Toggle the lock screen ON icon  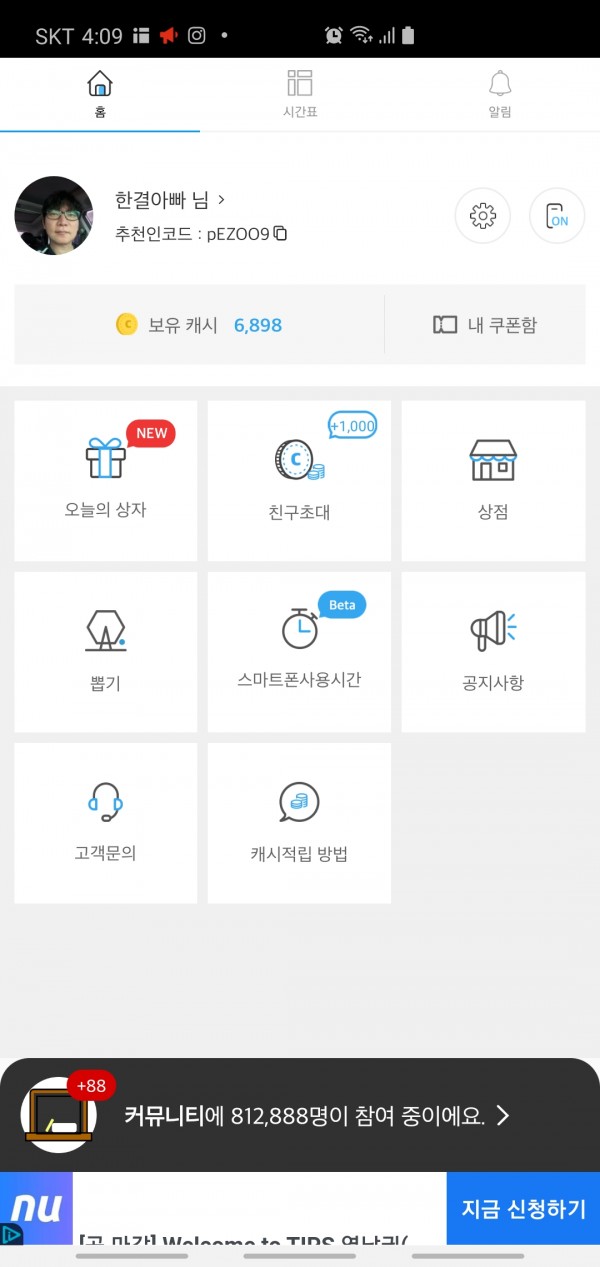(556, 216)
